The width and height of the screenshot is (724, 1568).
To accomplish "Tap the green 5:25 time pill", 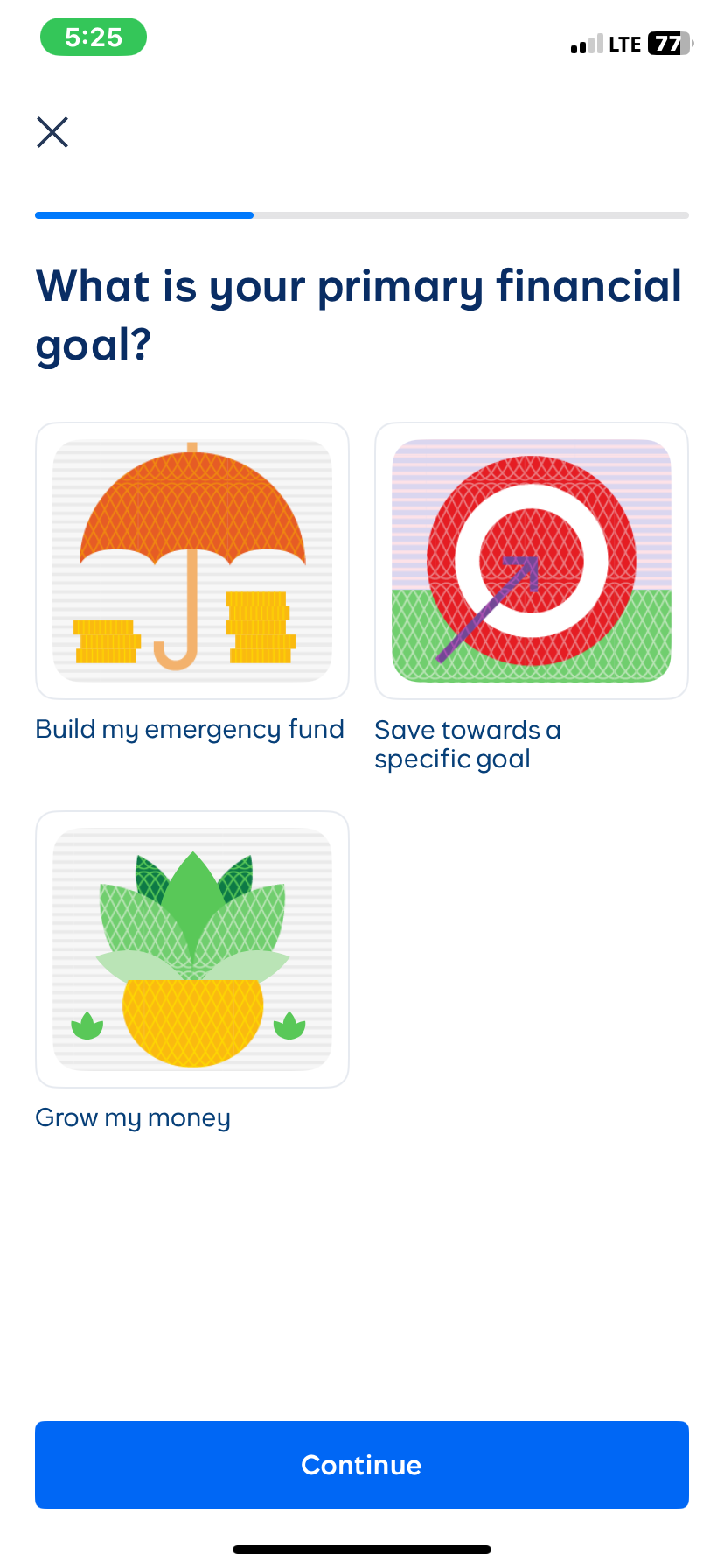I will [x=93, y=37].
